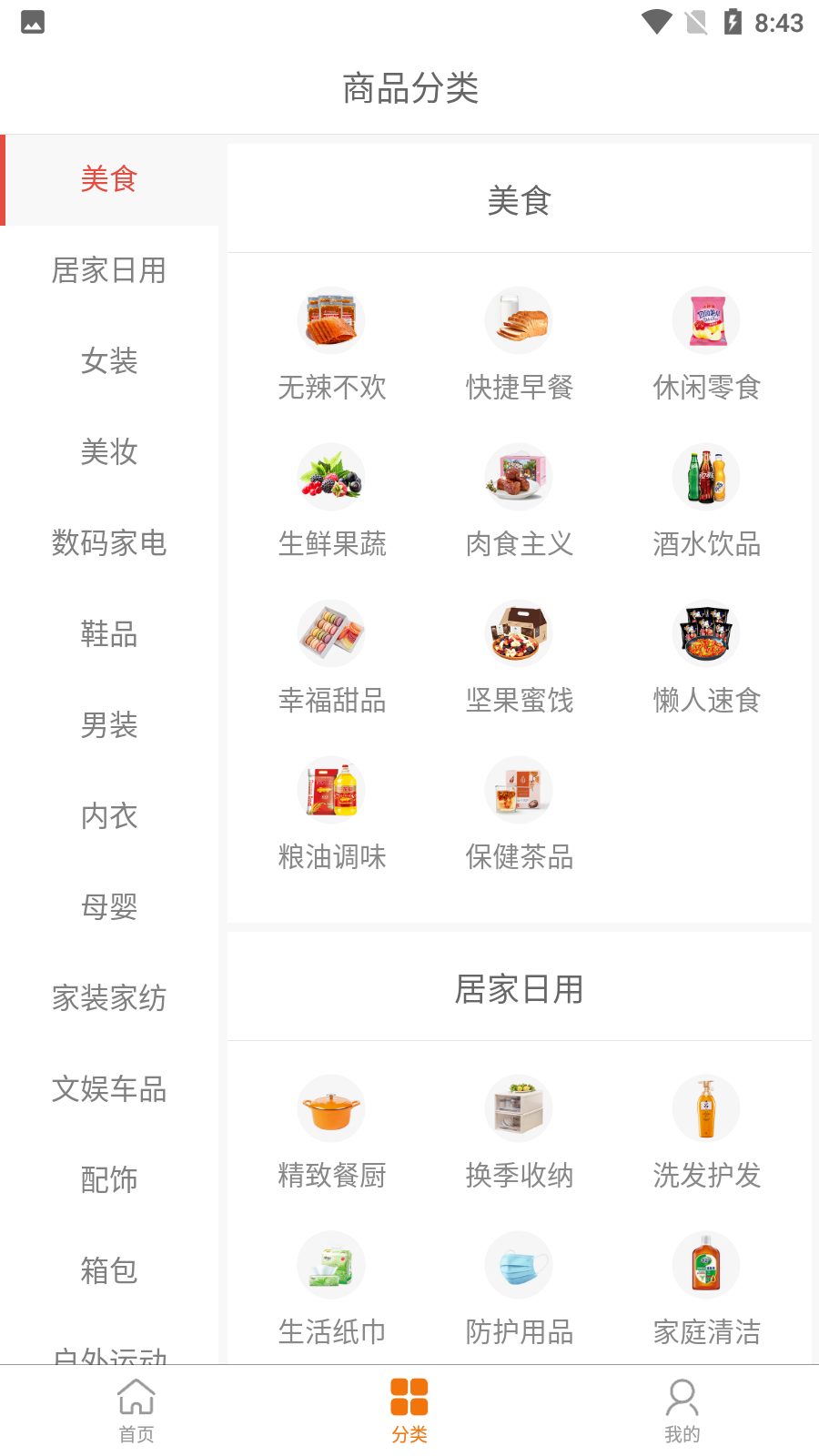This screenshot has height=1456, width=819.
Task: Tap the 坚果蜜饯 nuts icon
Action: (x=519, y=632)
